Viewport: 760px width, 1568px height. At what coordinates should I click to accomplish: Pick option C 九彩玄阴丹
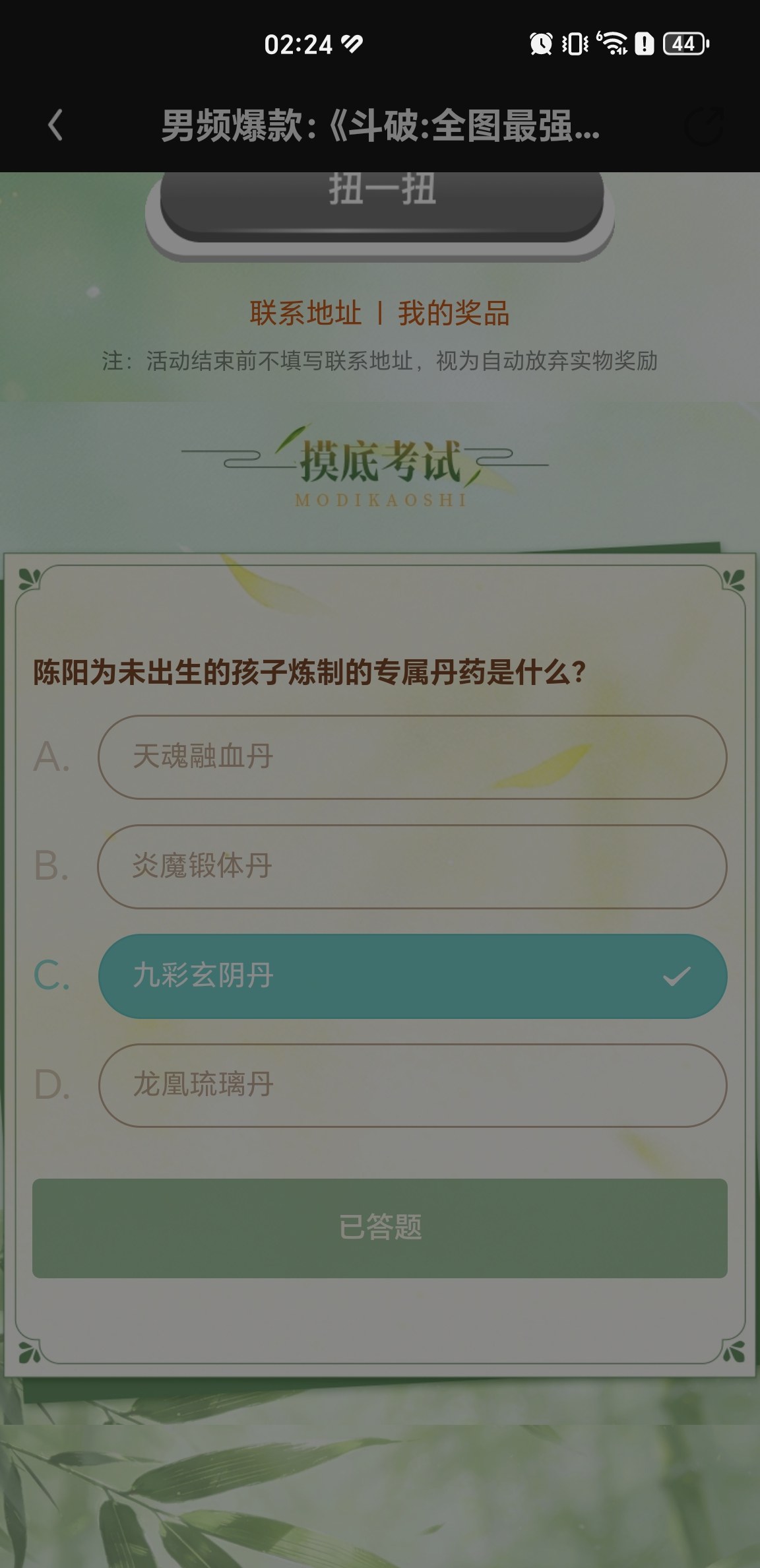click(x=412, y=976)
